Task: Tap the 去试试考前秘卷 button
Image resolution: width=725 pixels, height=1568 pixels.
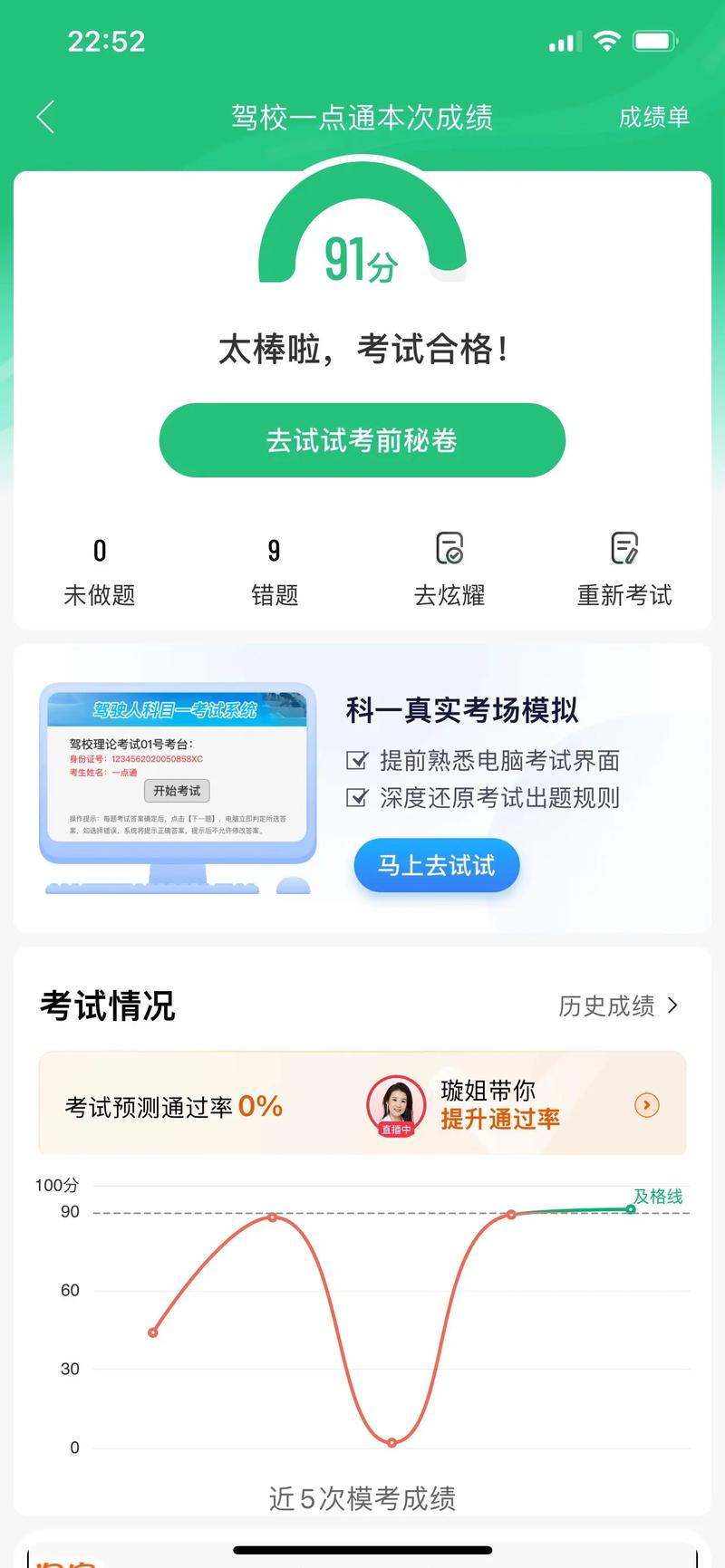Action: click(362, 440)
